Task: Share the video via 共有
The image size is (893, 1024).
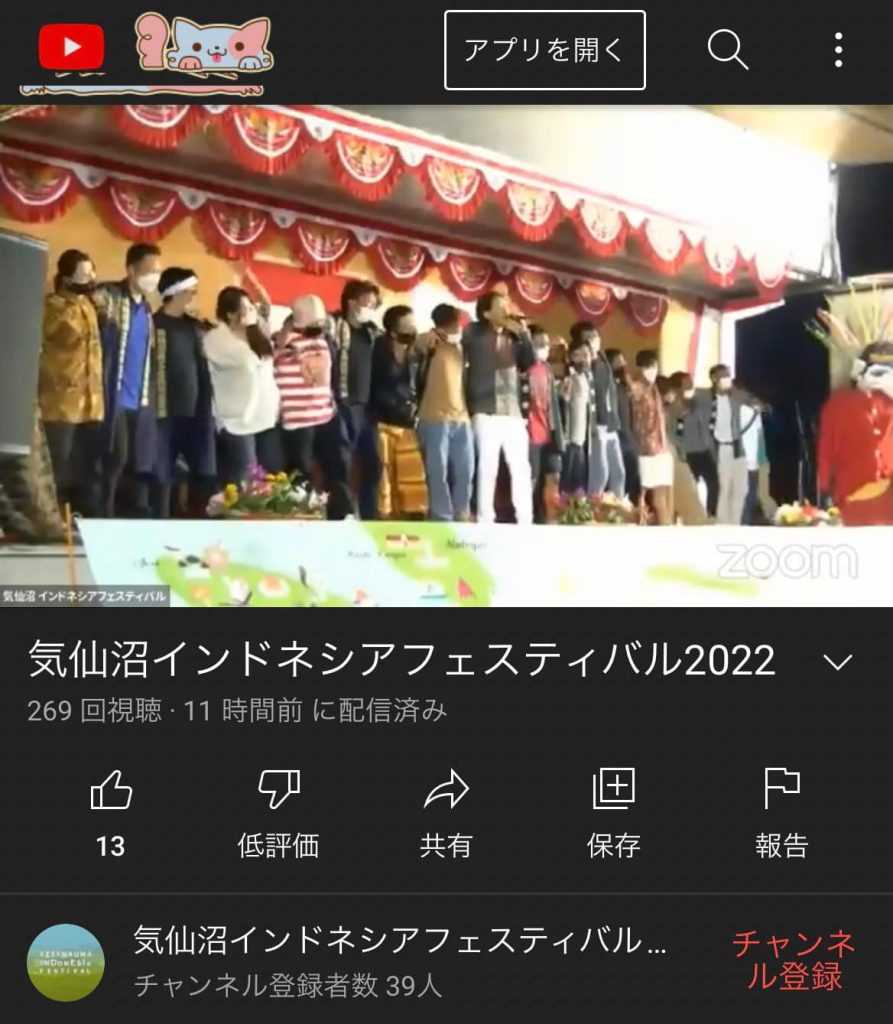Action: pos(446,813)
